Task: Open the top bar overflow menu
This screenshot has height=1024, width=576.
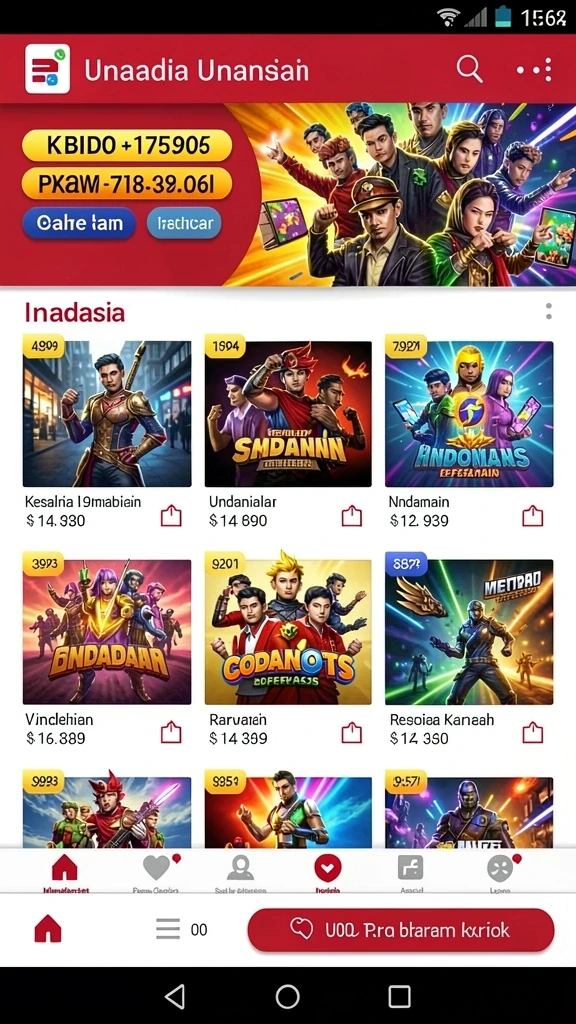Action: tap(534, 69)
